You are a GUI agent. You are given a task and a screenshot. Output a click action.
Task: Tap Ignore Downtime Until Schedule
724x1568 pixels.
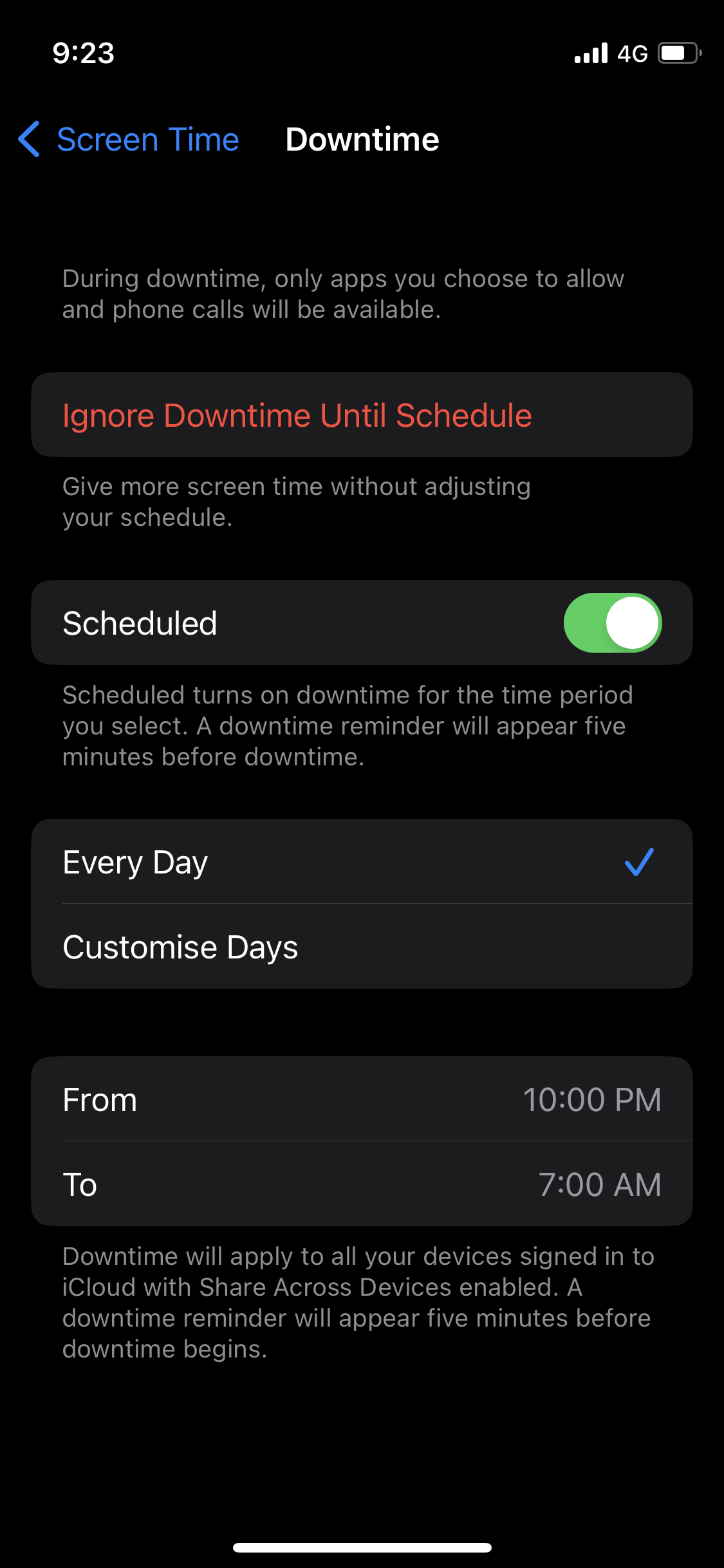(x=297, y=415)
